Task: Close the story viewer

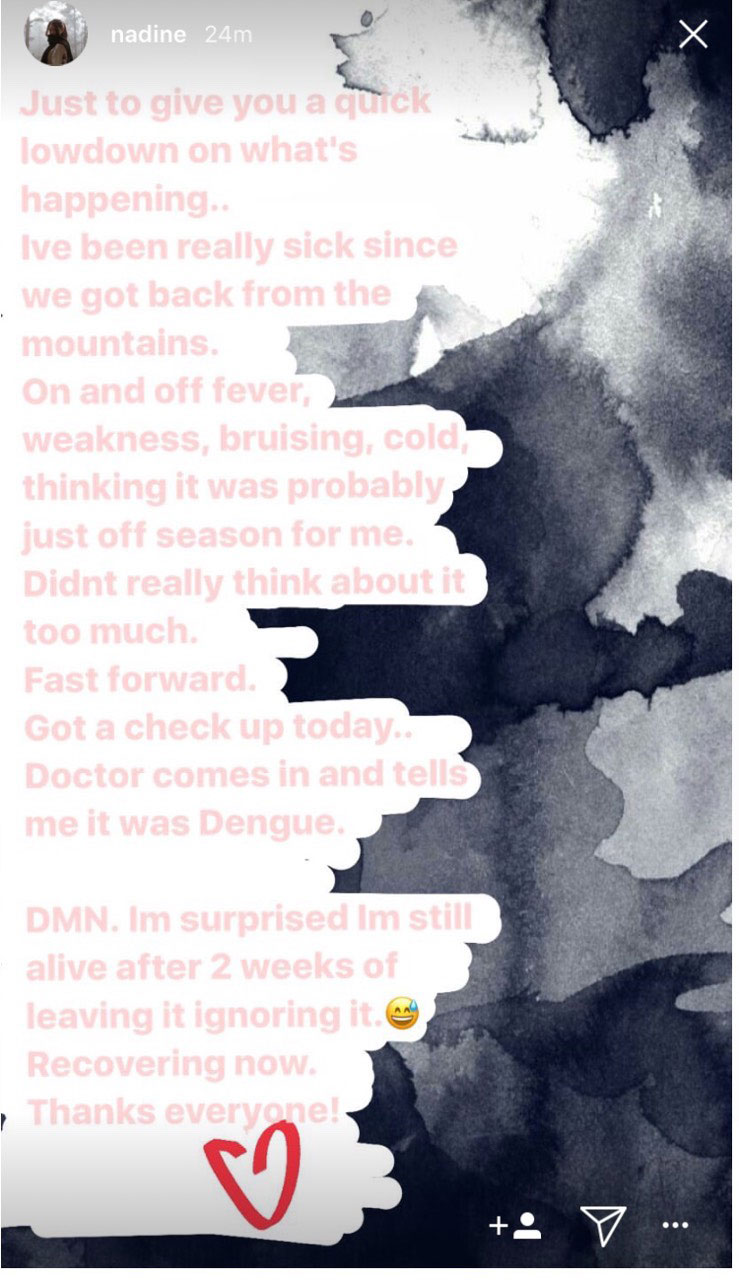Action: 693,36
